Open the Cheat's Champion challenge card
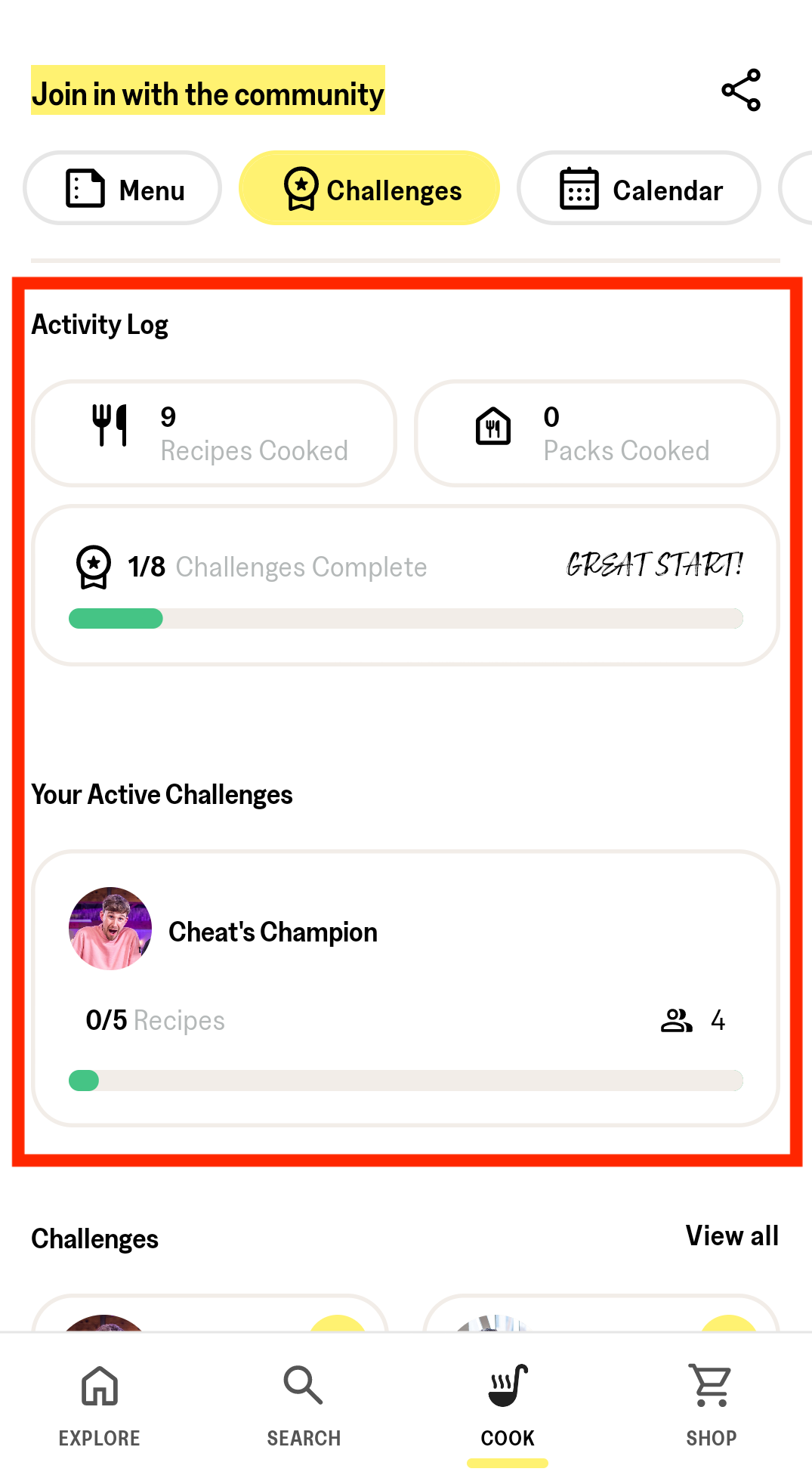This screenshot has height=1481, width=812. [406, 987]
